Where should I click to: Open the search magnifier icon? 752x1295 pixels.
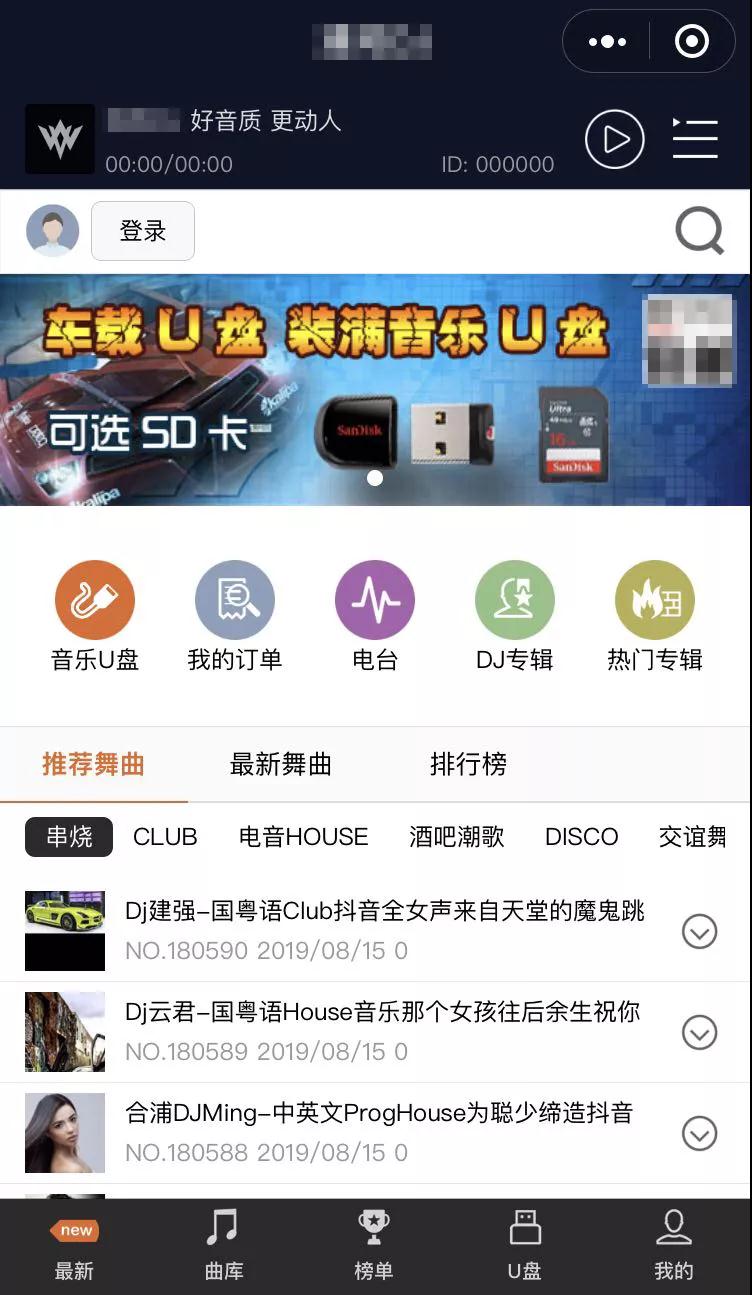click(700, 231)
